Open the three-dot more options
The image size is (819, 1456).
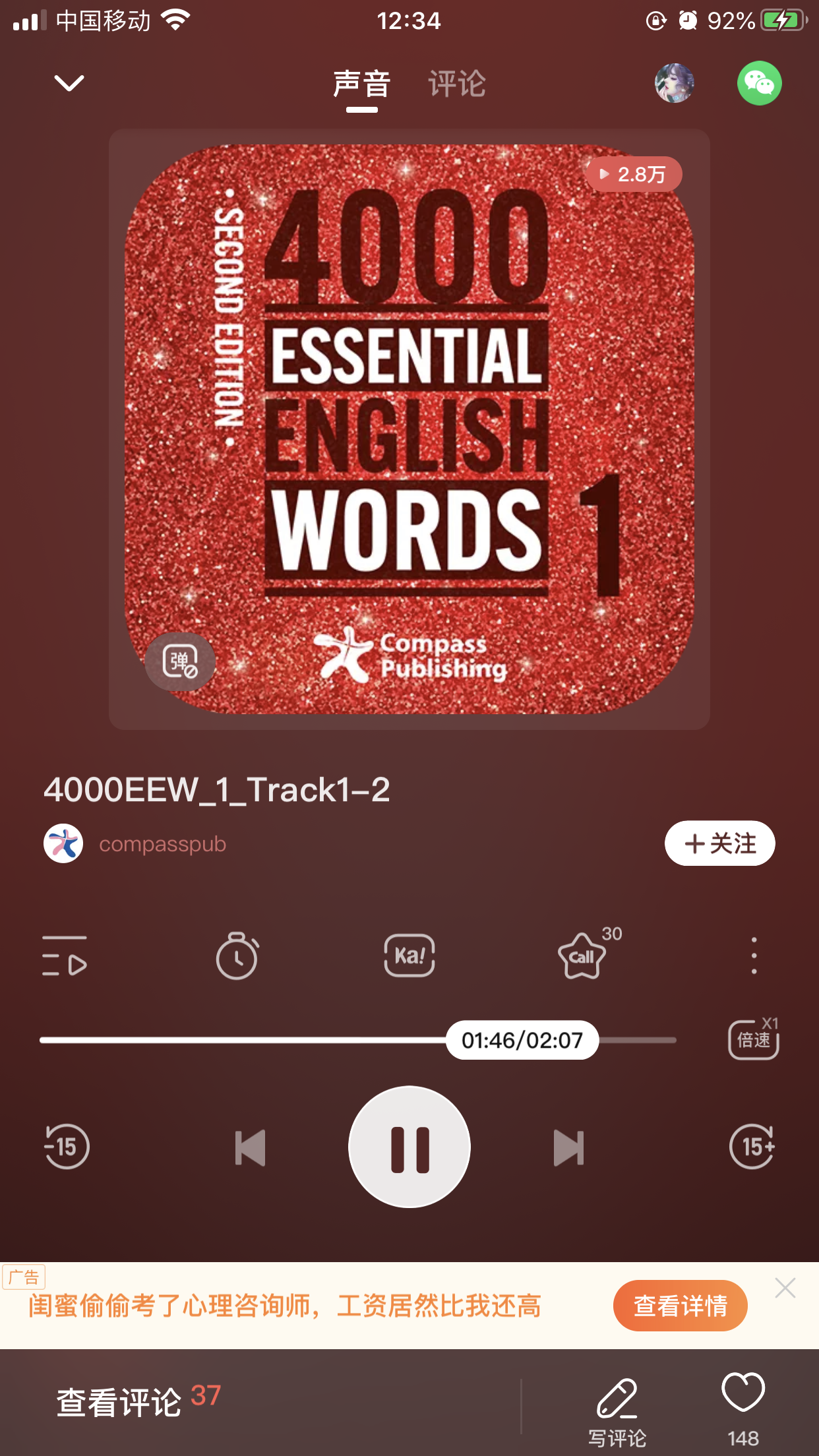pyautogui.click(x=754, y=956)
